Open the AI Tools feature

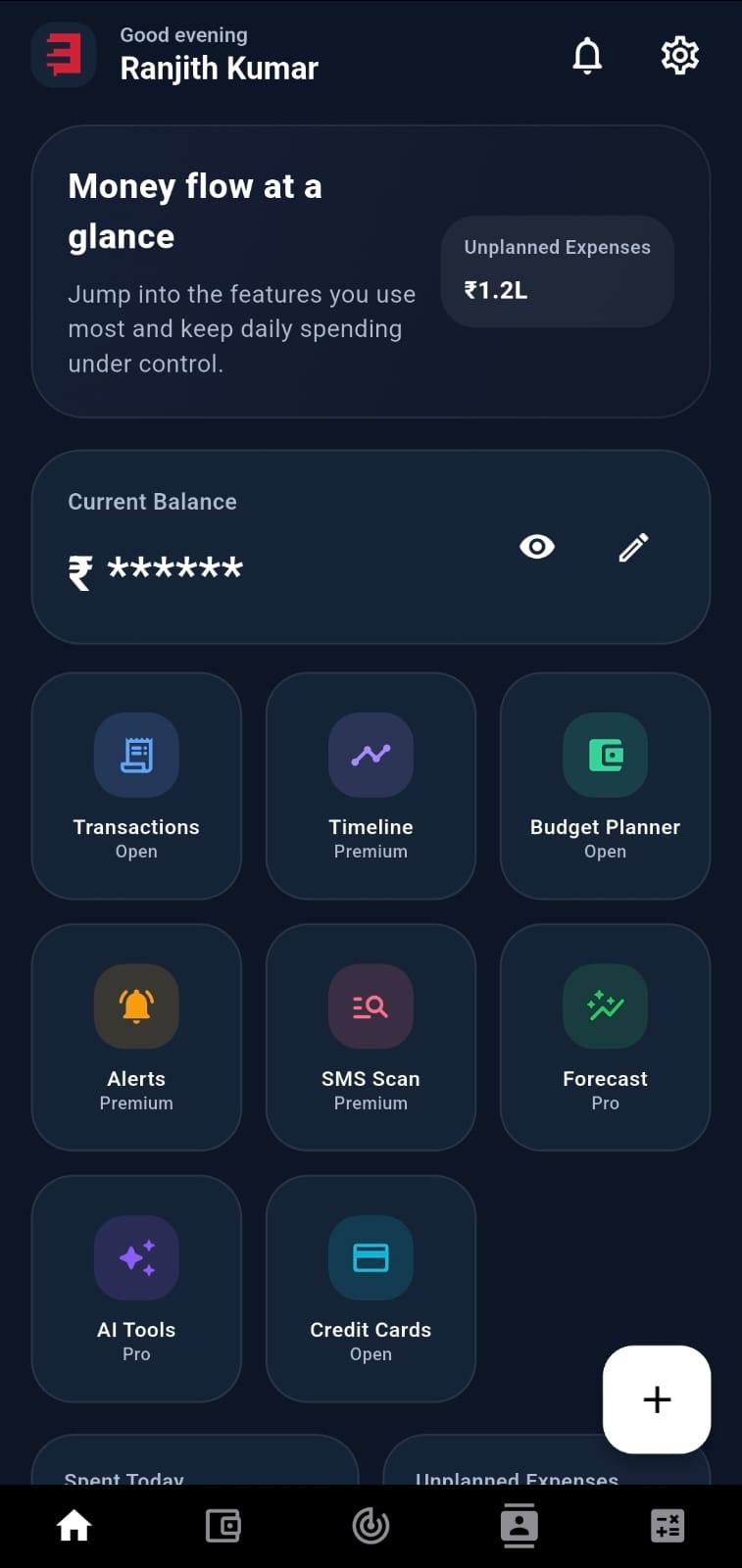pos(135,1288)
